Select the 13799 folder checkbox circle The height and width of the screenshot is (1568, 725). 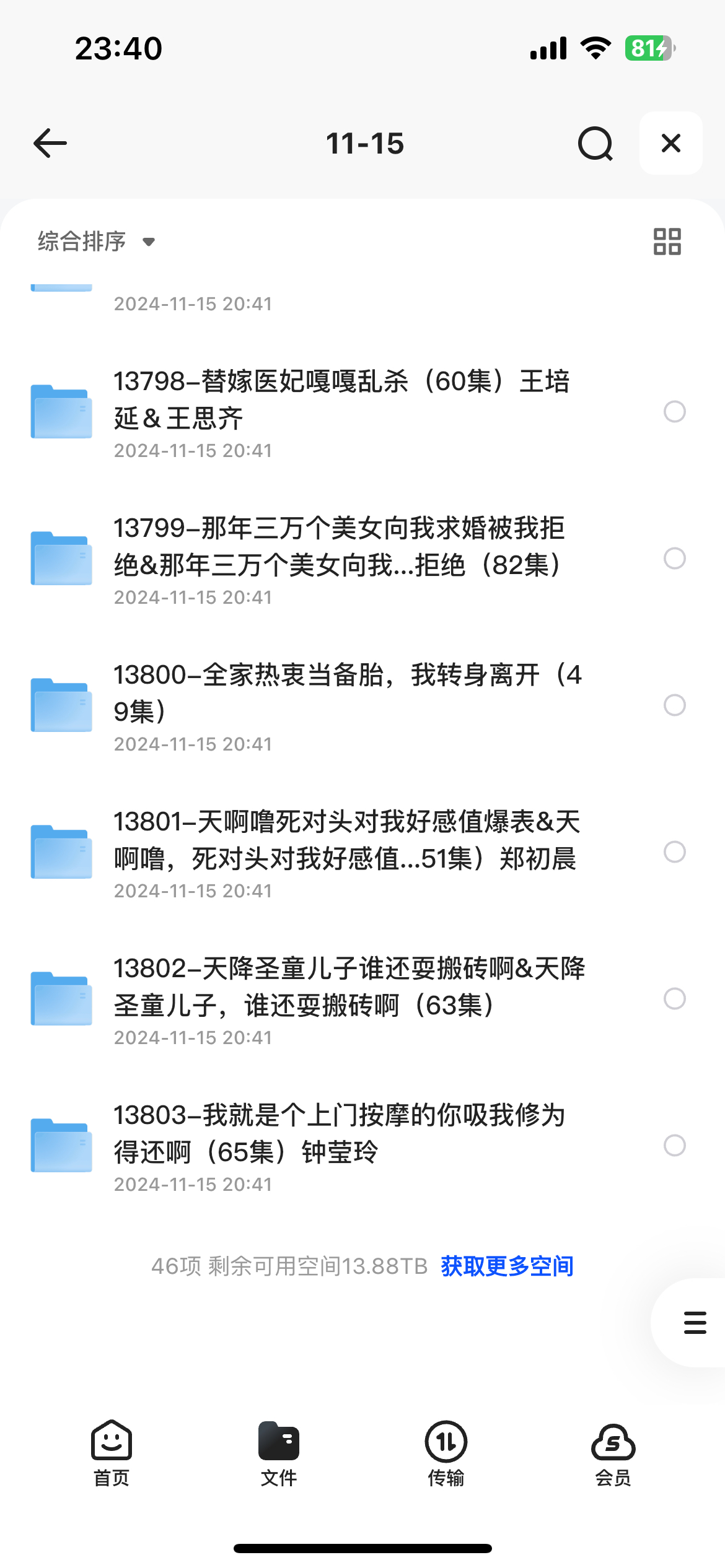[674, 559]
